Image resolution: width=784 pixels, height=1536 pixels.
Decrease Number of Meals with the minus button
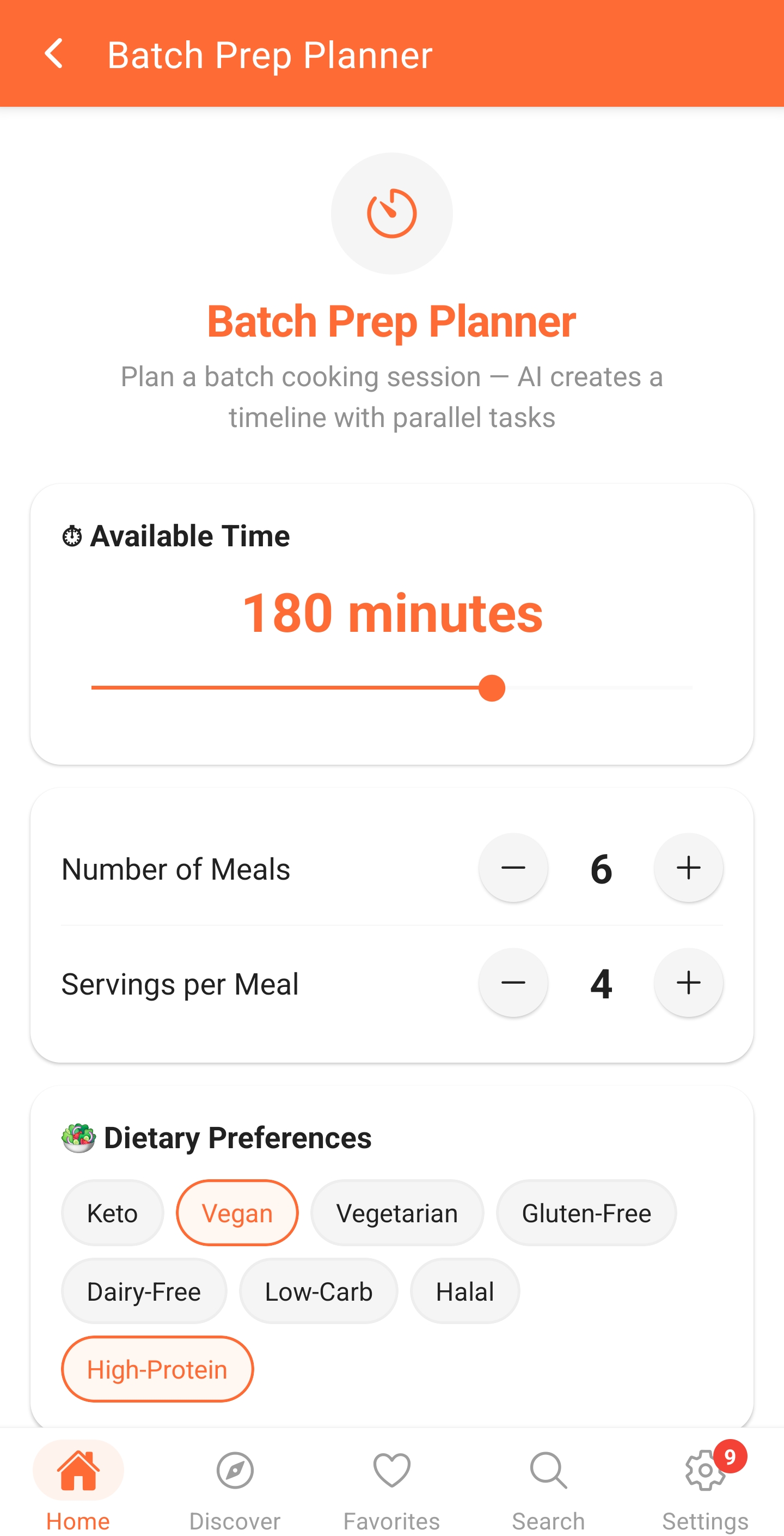[x=513, y=868]
